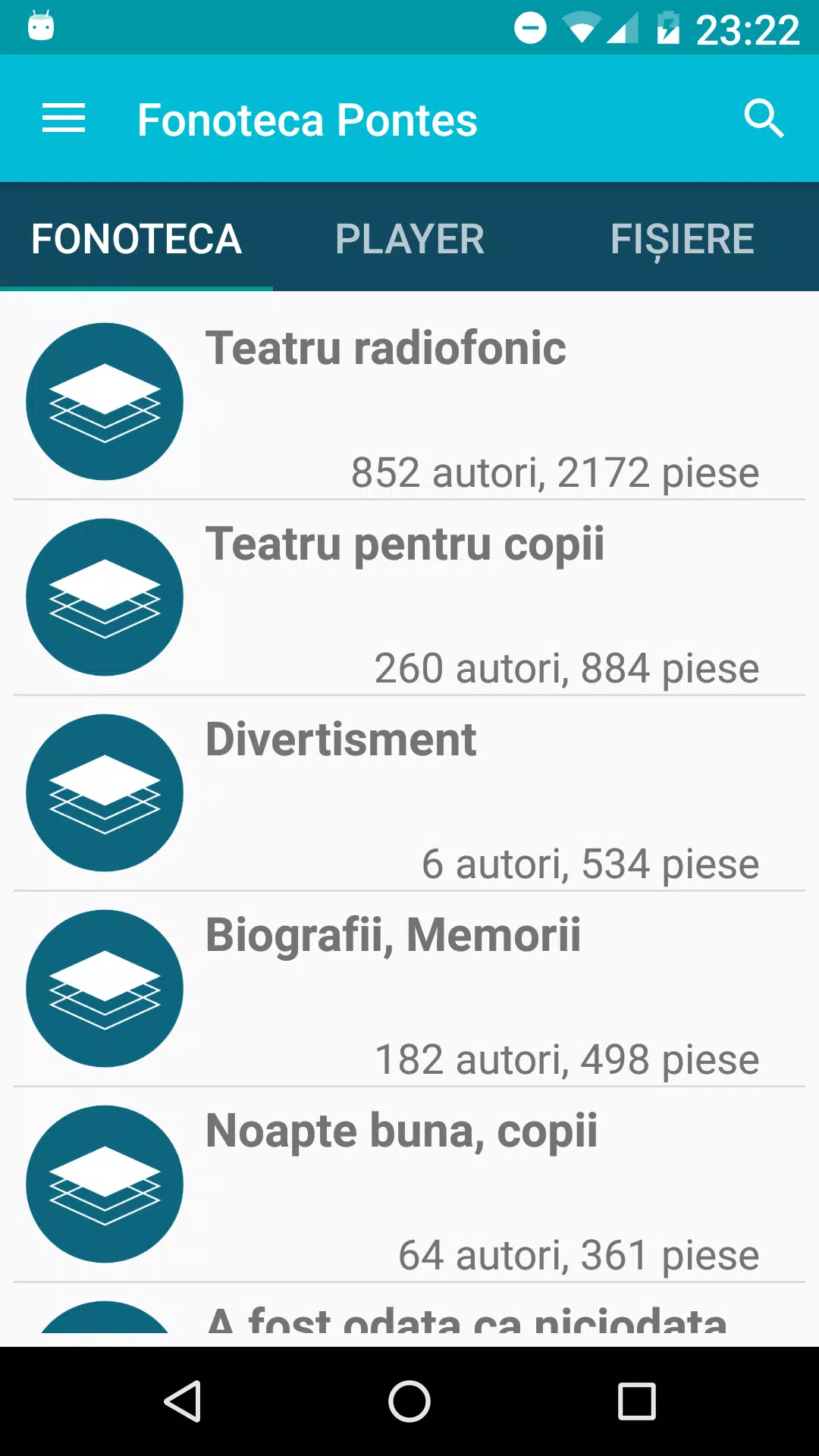Browse the Divertisment category

[409, 793]
